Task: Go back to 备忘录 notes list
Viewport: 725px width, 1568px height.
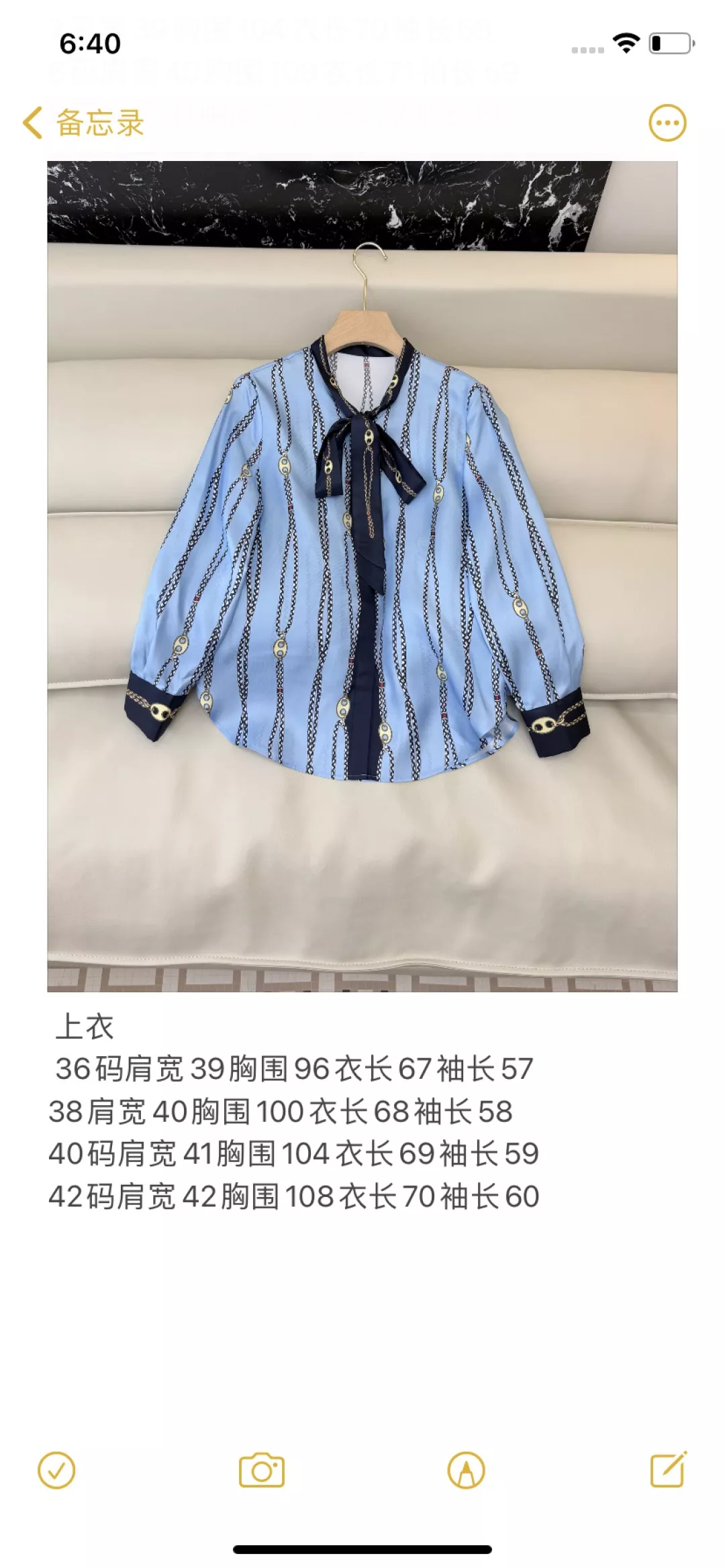Action: pos(83,123)
